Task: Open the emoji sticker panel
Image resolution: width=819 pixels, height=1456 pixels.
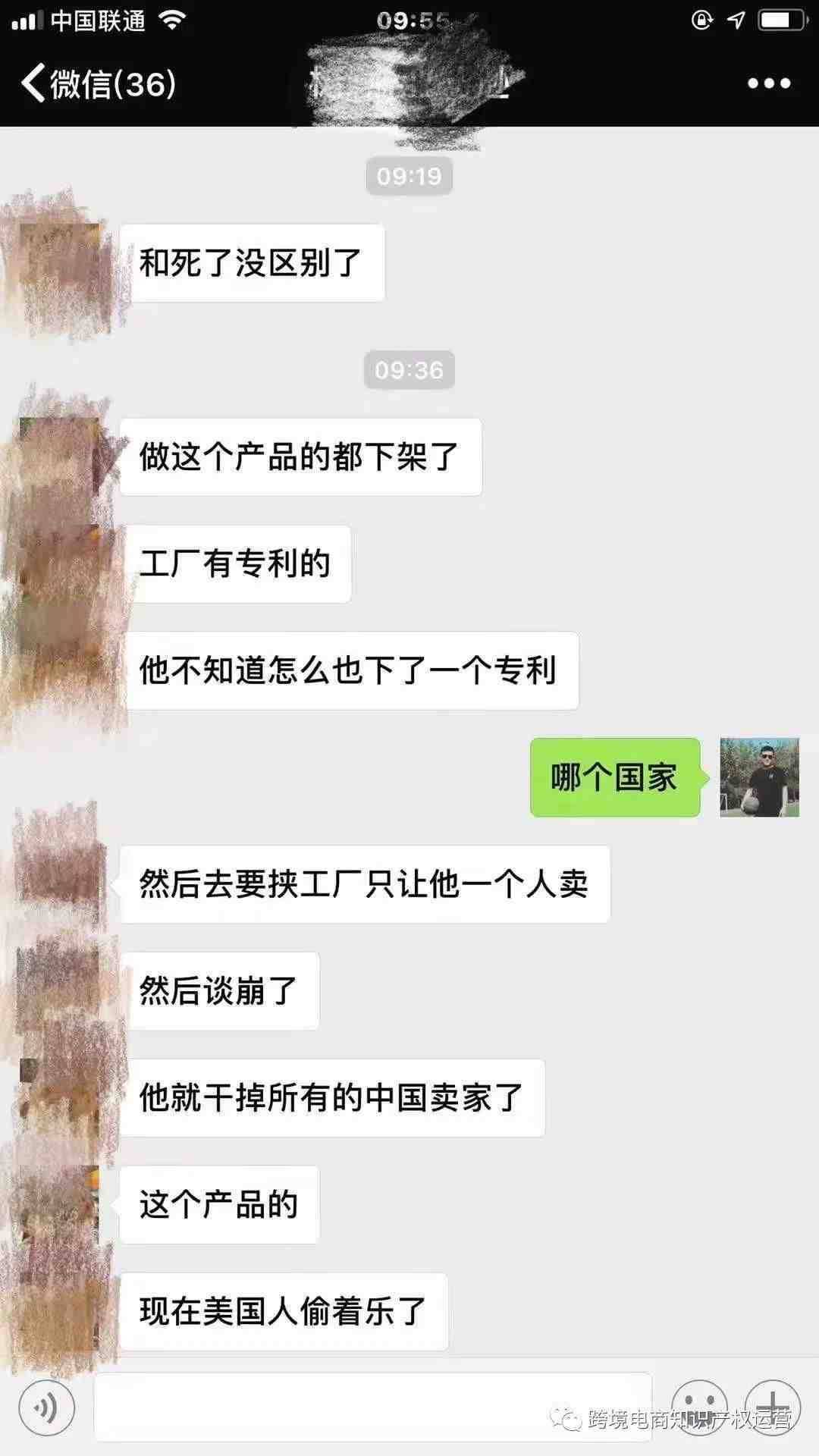Action: pyautogui.click(x=699, y=1408)
